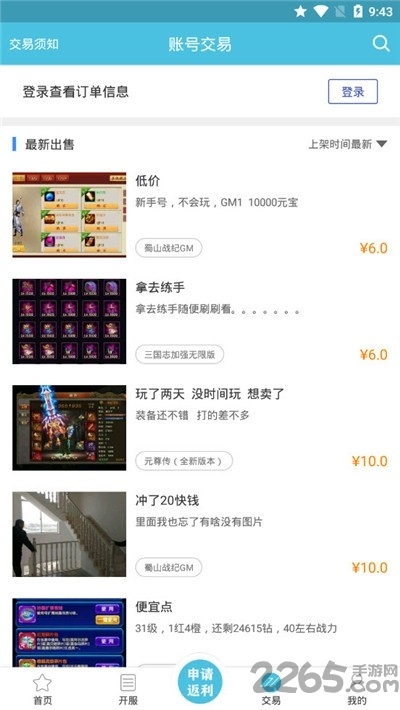The height and width of the screenshot is (710, 400).
Task: Switch to the 首页 home tab
Action: (x=43, y=689)
